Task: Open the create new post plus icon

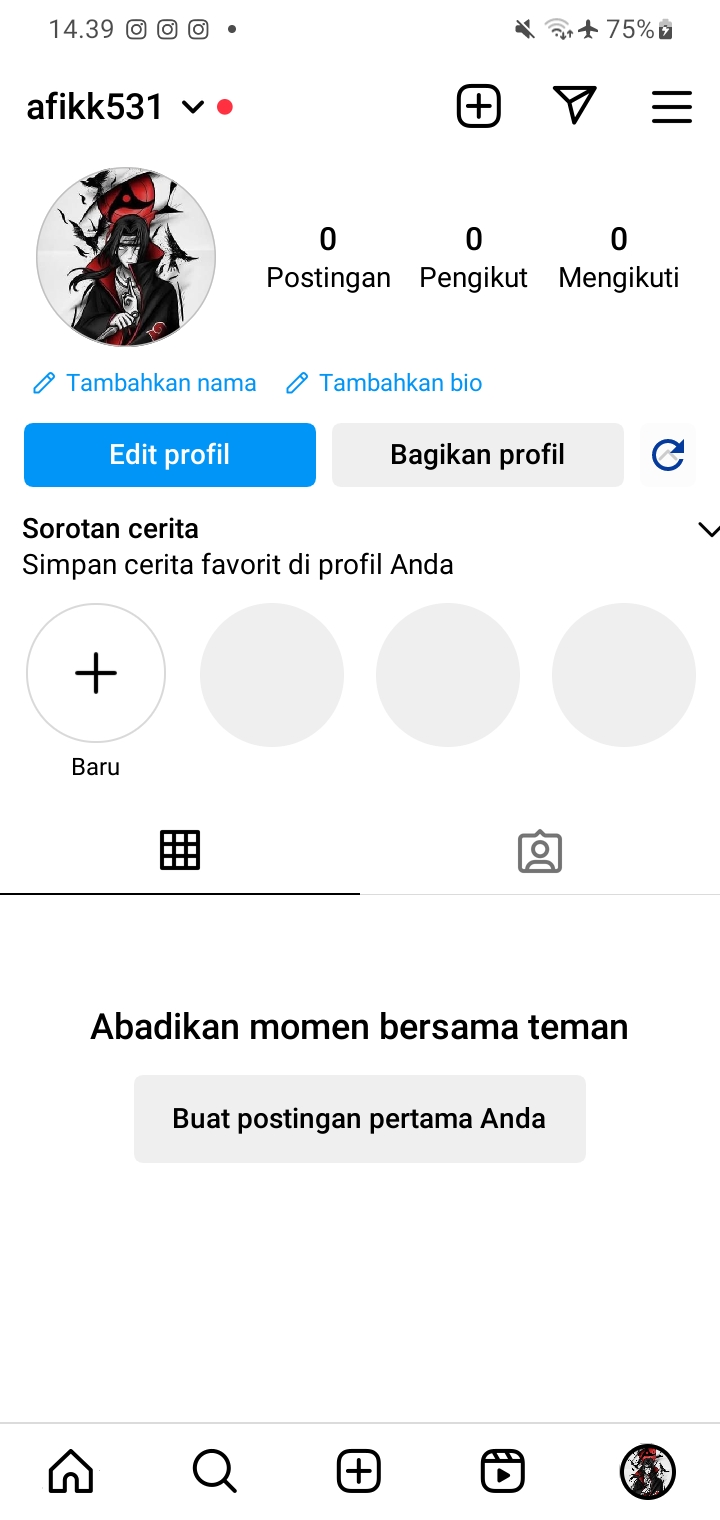Action: pyautogui.click(x=479, y=106)
